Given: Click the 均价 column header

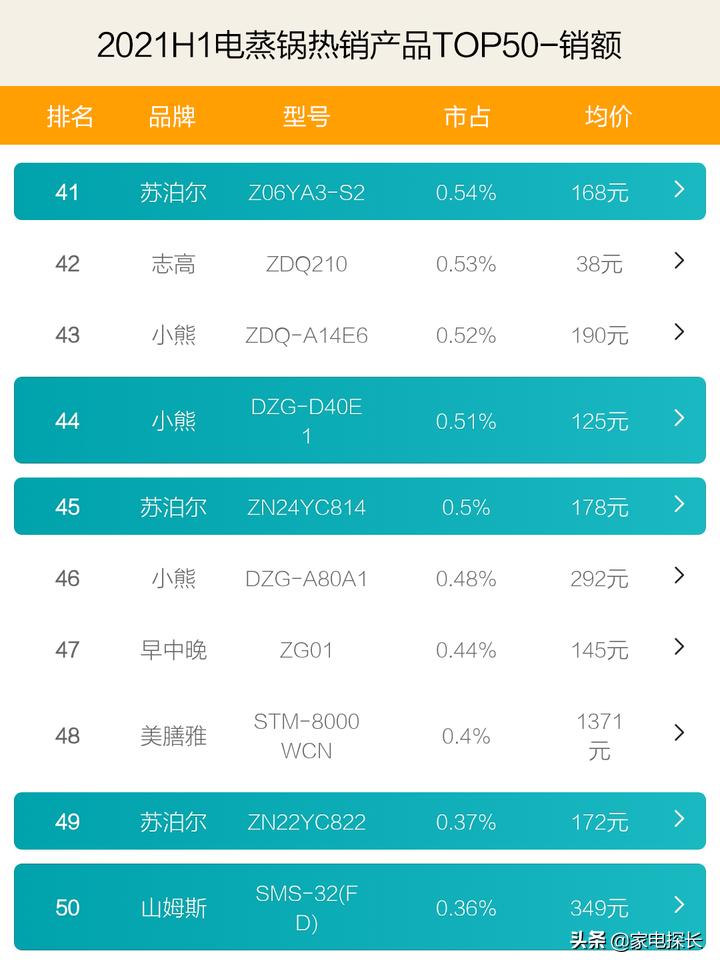Looking at the screenshot, I should click(600, 117).
